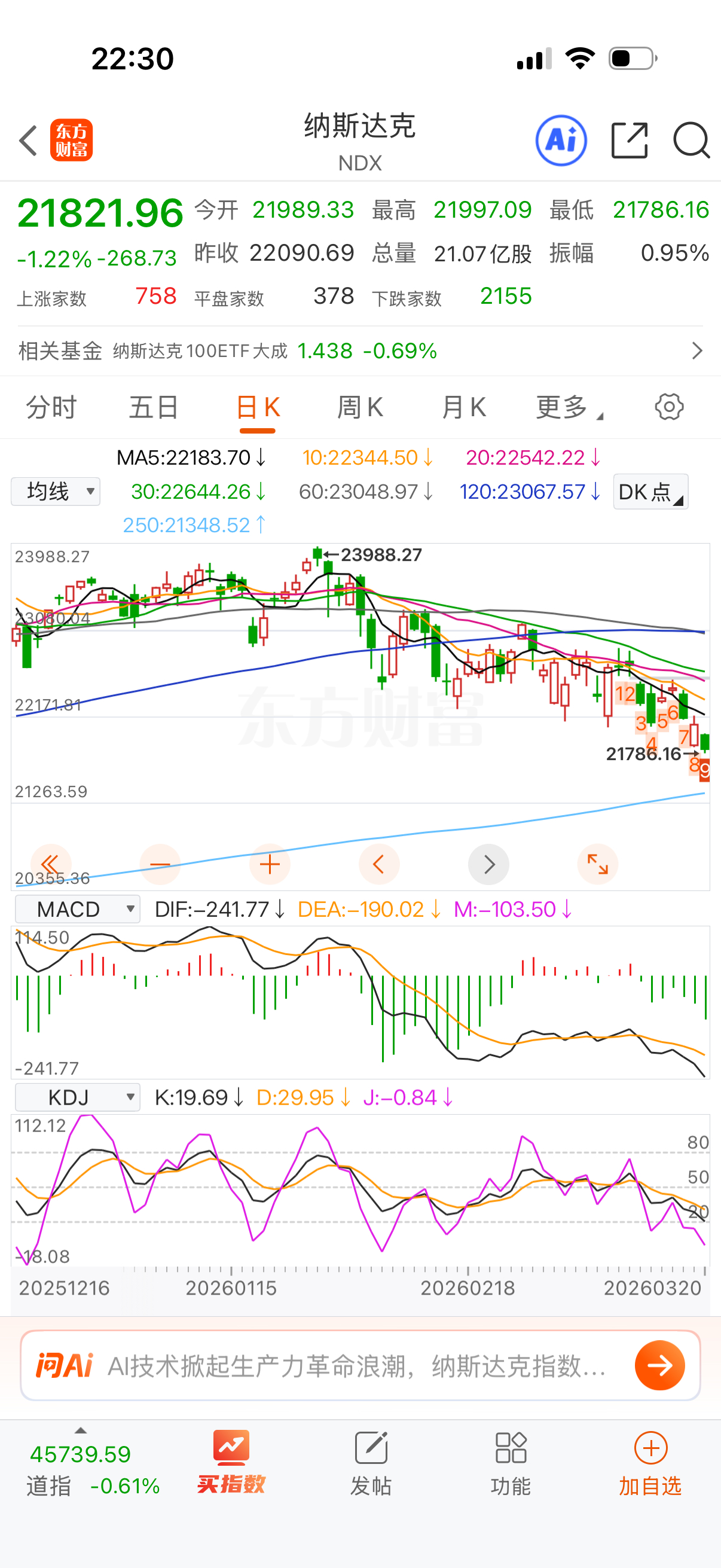The height and width of the screenshot is (1568, 721).
Task: Switch to the 周K weekly chart tab
Action: 360,407
